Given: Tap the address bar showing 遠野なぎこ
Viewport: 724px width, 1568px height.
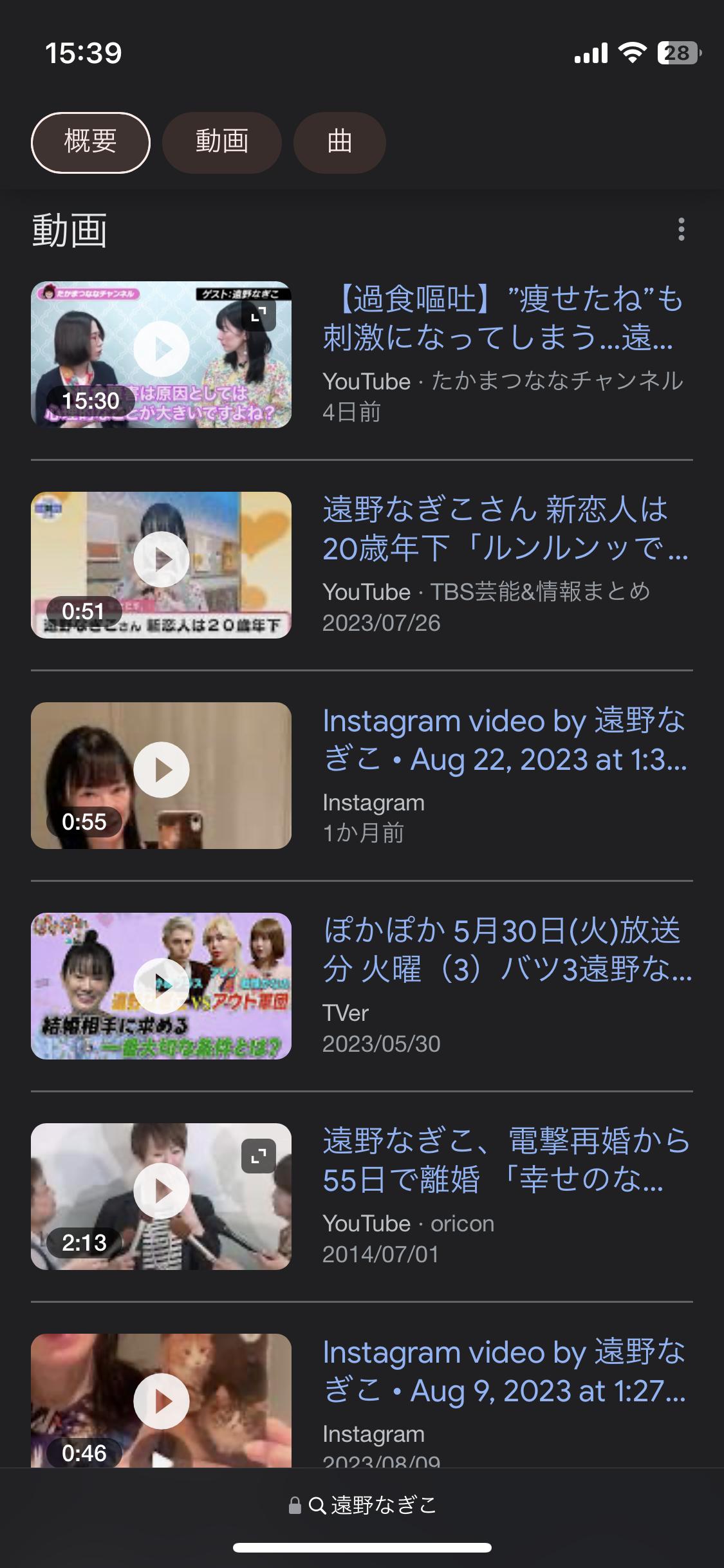Looking at the screenshot, I should [x=362, y=1505].
